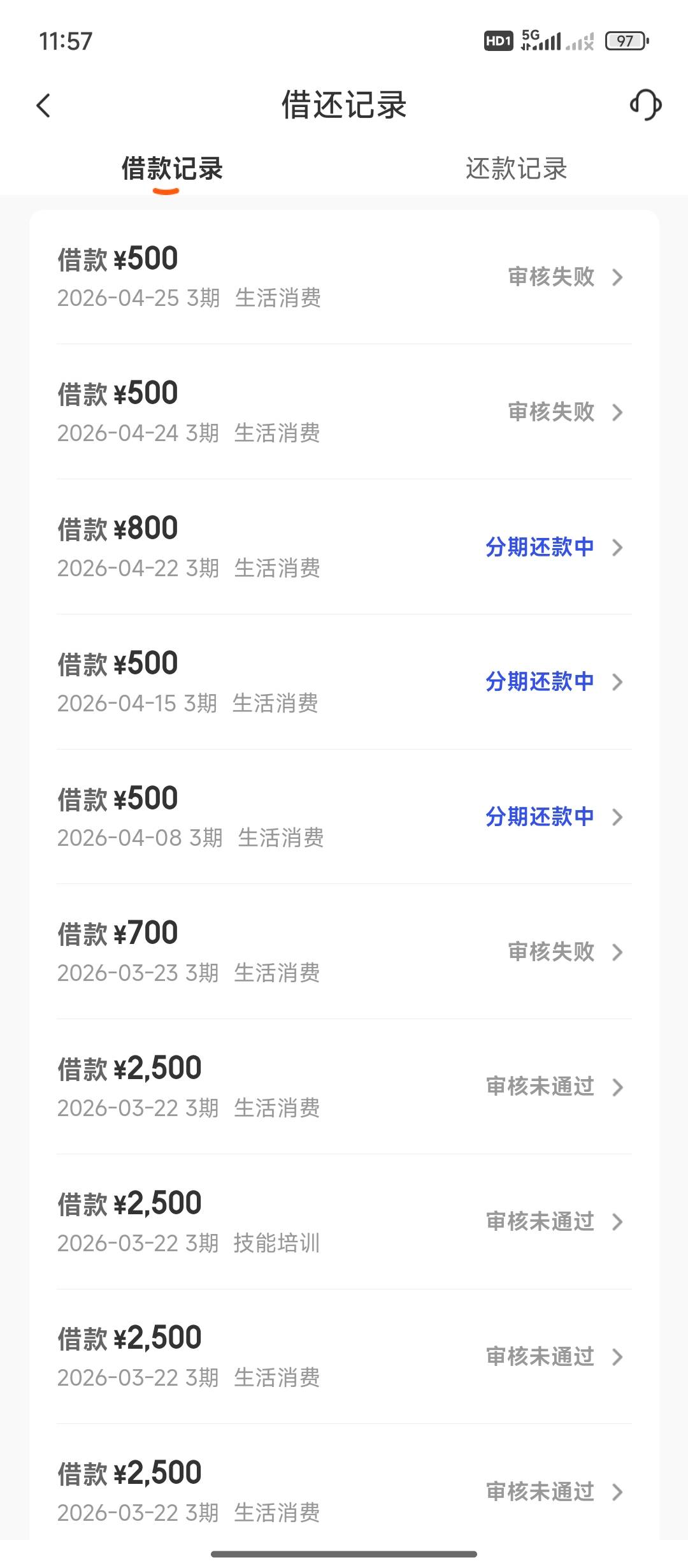Viewport: 688px width, 1568px height.
Task: Open the ¥700 loan dated 2026-03-23
Action: pos(344,952)
